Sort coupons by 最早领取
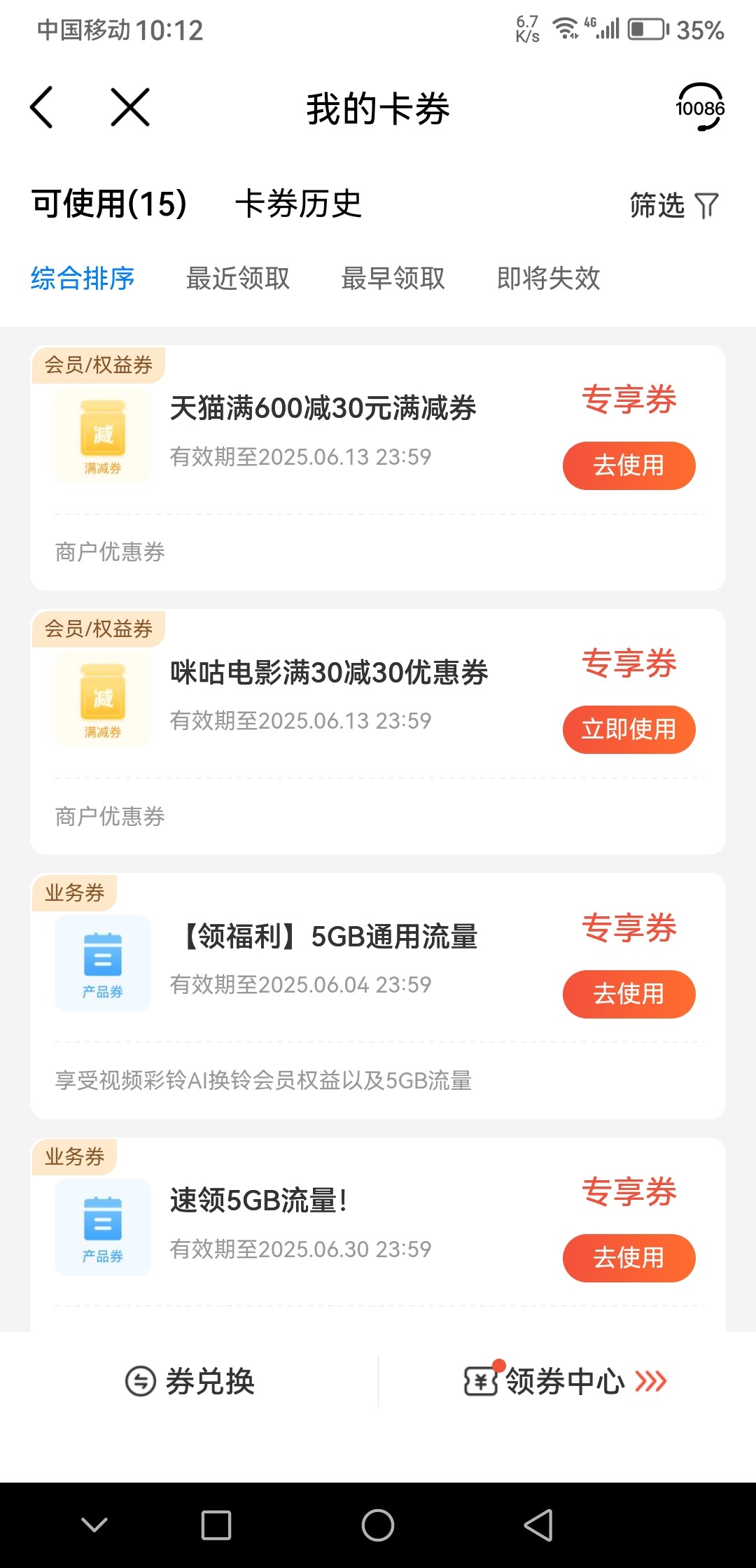The width and height of the screenshot is (756, 1568). (x=393, y=279)
